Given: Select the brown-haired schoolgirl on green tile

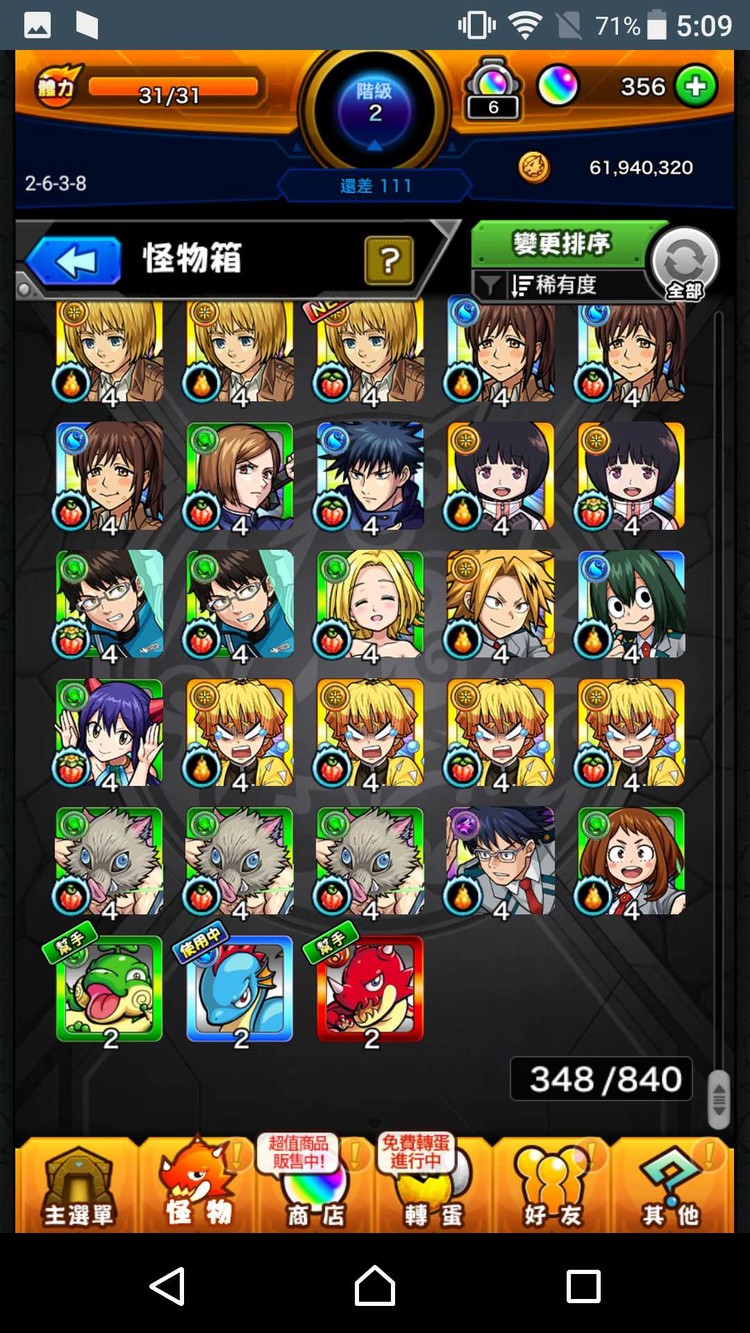Looking at the screenshot, I should (631, 862).
